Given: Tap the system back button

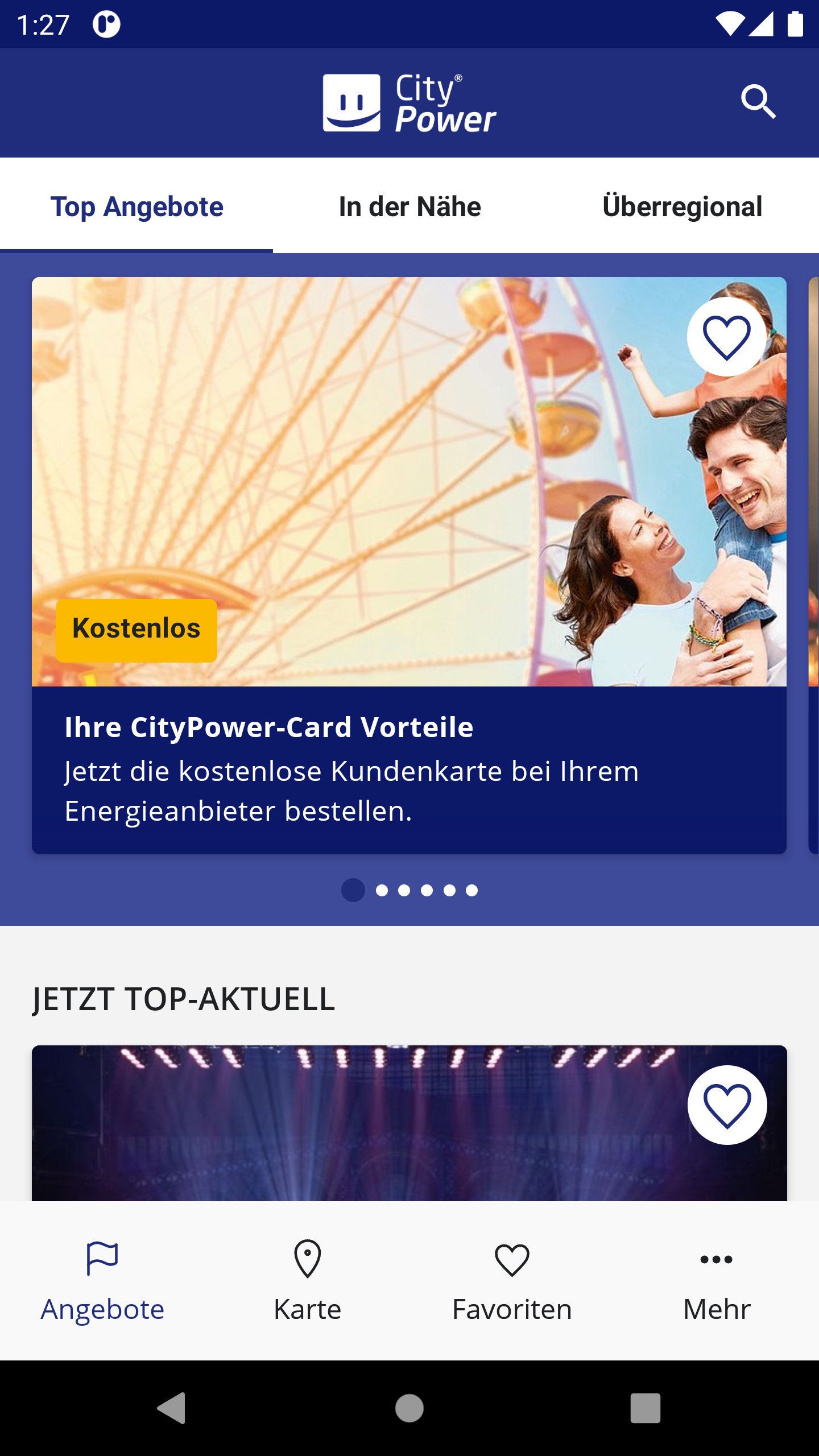Looking at the screenshot, I should (171, 1408).
